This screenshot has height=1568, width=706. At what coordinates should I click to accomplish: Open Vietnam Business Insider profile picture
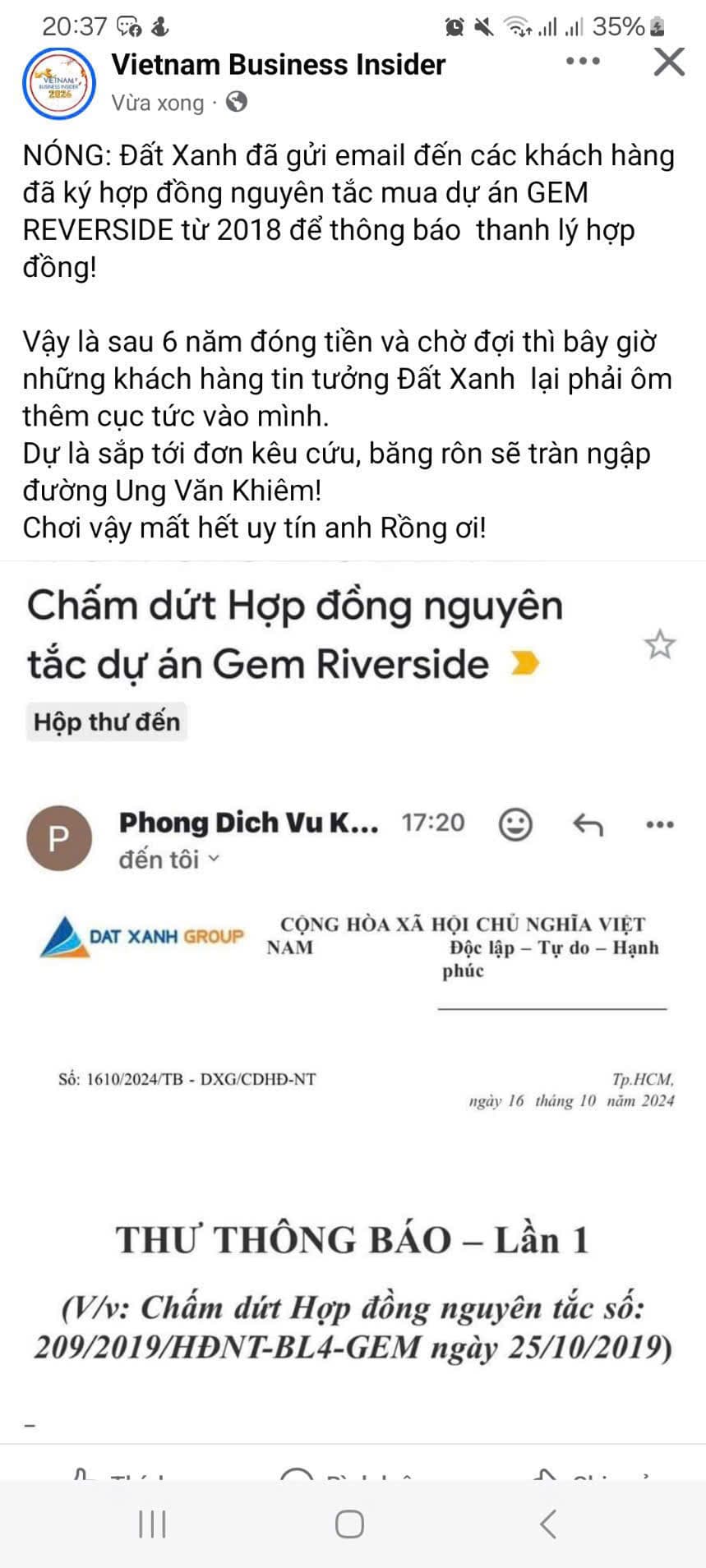(58, 83)
